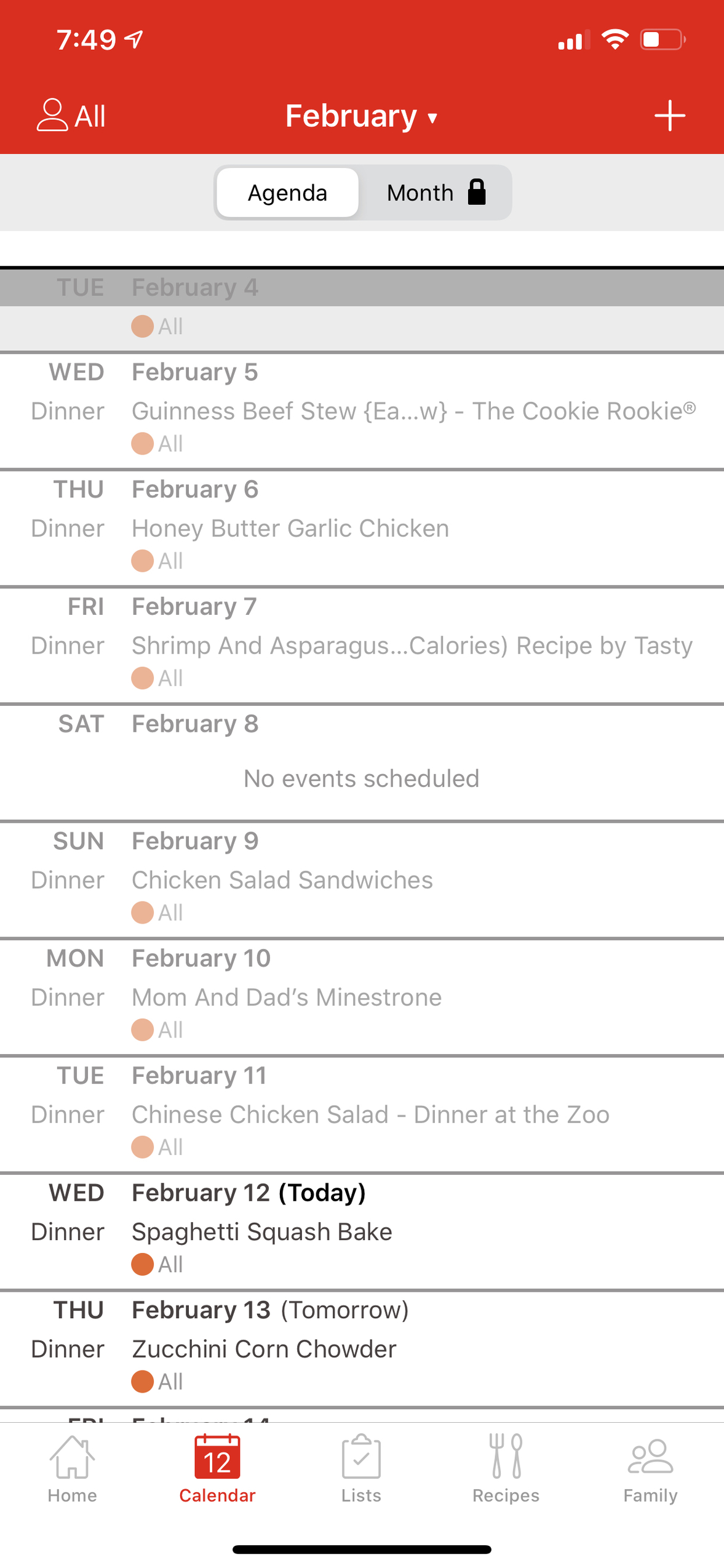This screenshot has height=1568, width=724.
Task: Switch to the Agenda view
Action: tap(287, 193)
